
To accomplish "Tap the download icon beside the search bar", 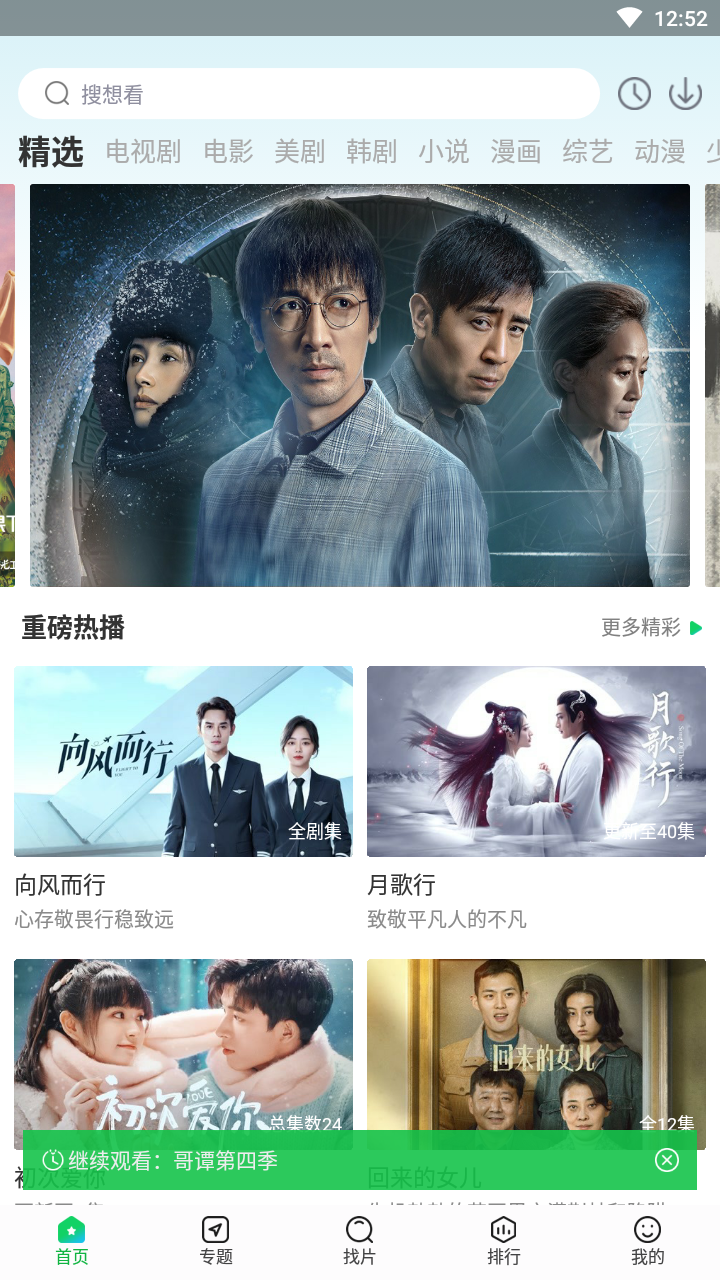I will point(686,93).
